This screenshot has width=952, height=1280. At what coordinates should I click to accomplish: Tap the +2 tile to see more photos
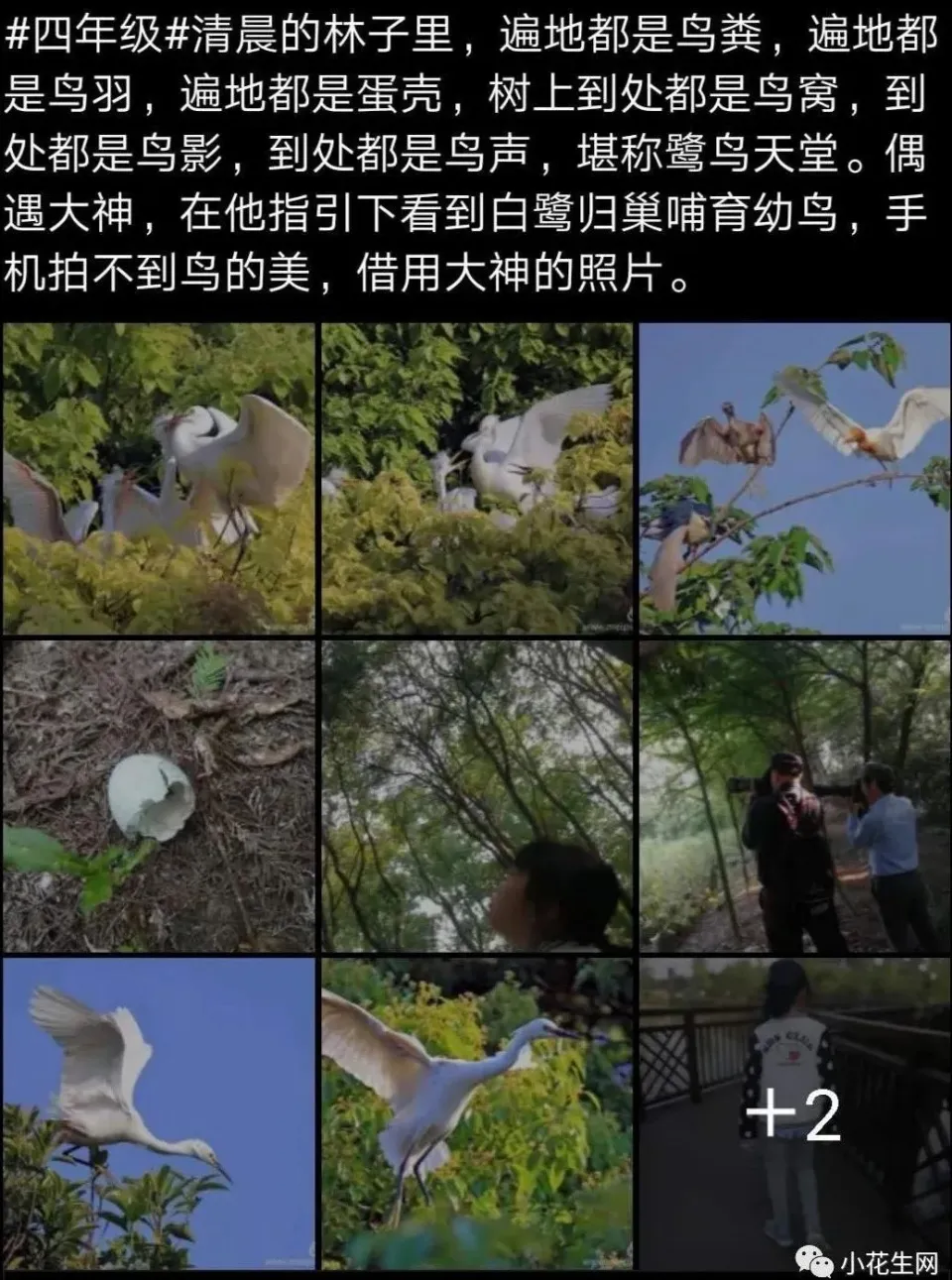click(x=793, y=1112)
